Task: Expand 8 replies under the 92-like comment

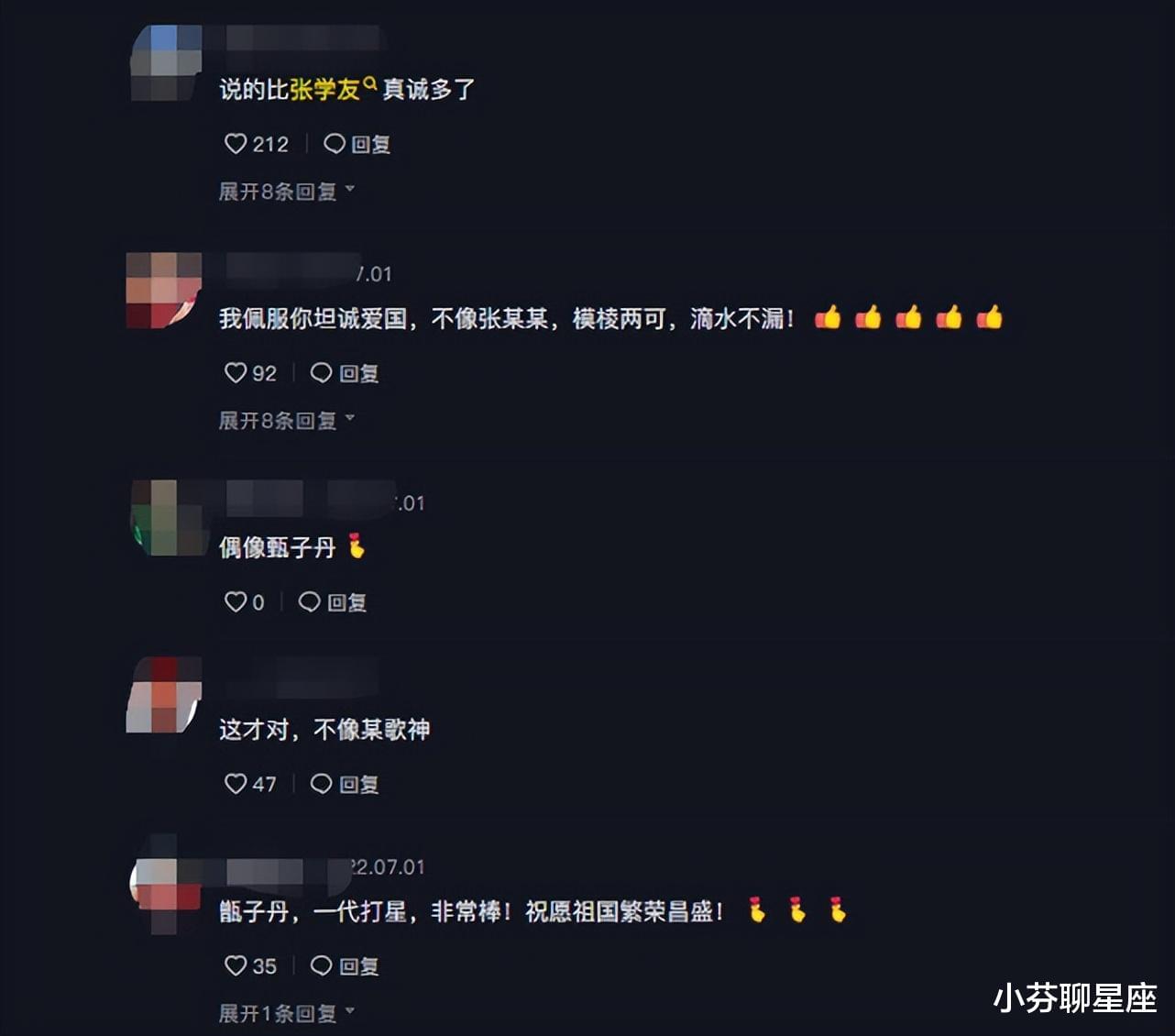Action: click(285, 421)
